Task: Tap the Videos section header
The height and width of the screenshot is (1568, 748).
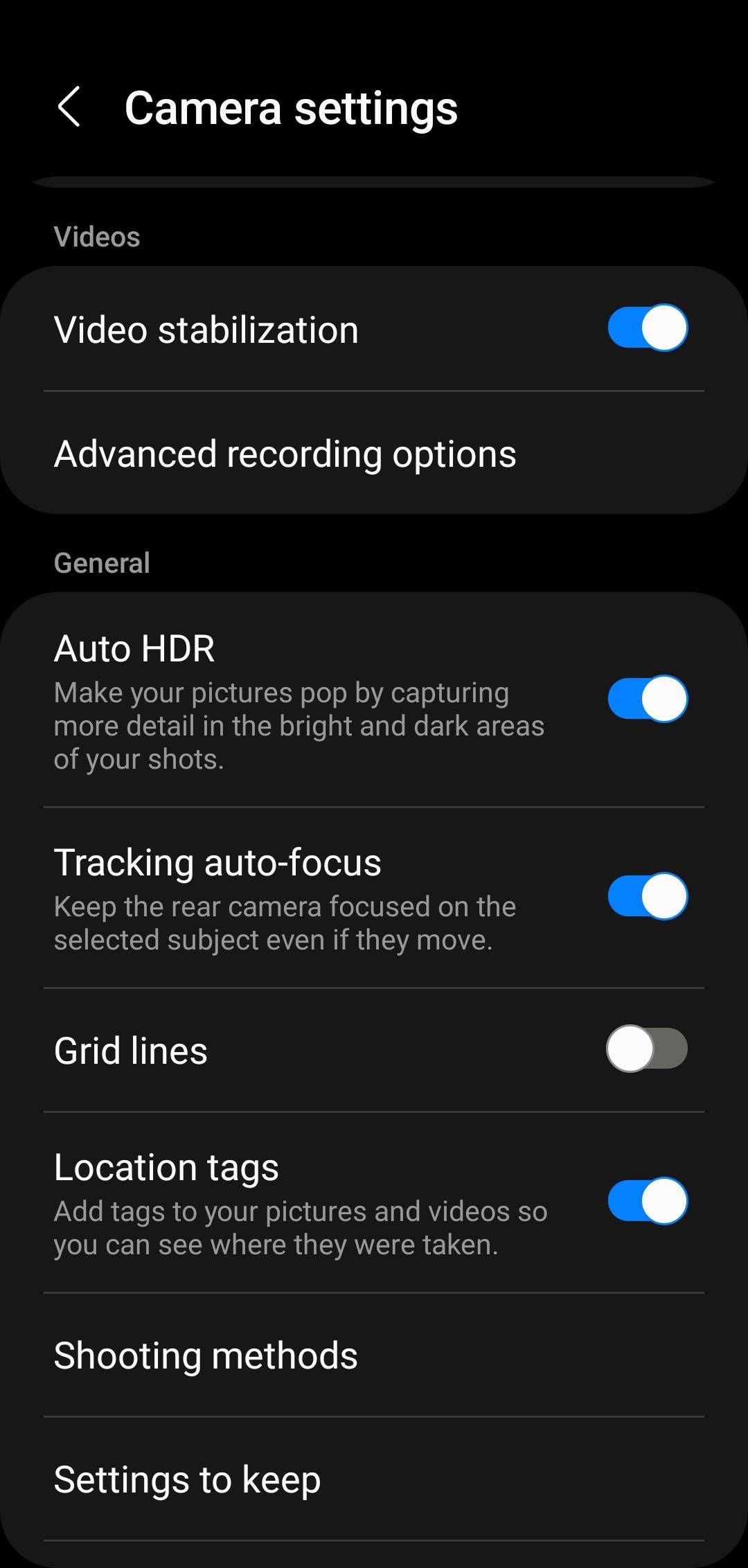Action: [97, 235]
